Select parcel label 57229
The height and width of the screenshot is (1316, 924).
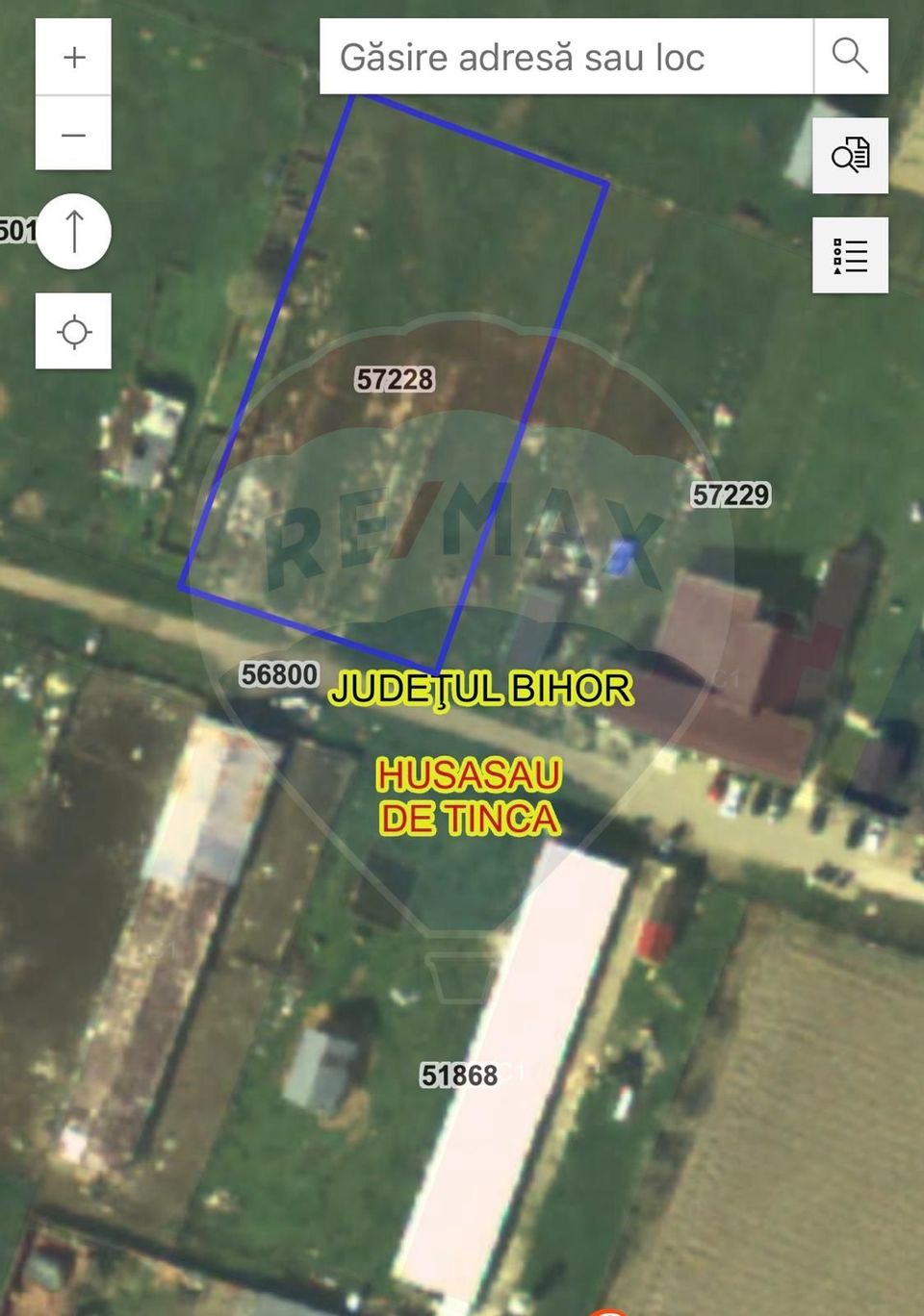click(x=731, y=495)
